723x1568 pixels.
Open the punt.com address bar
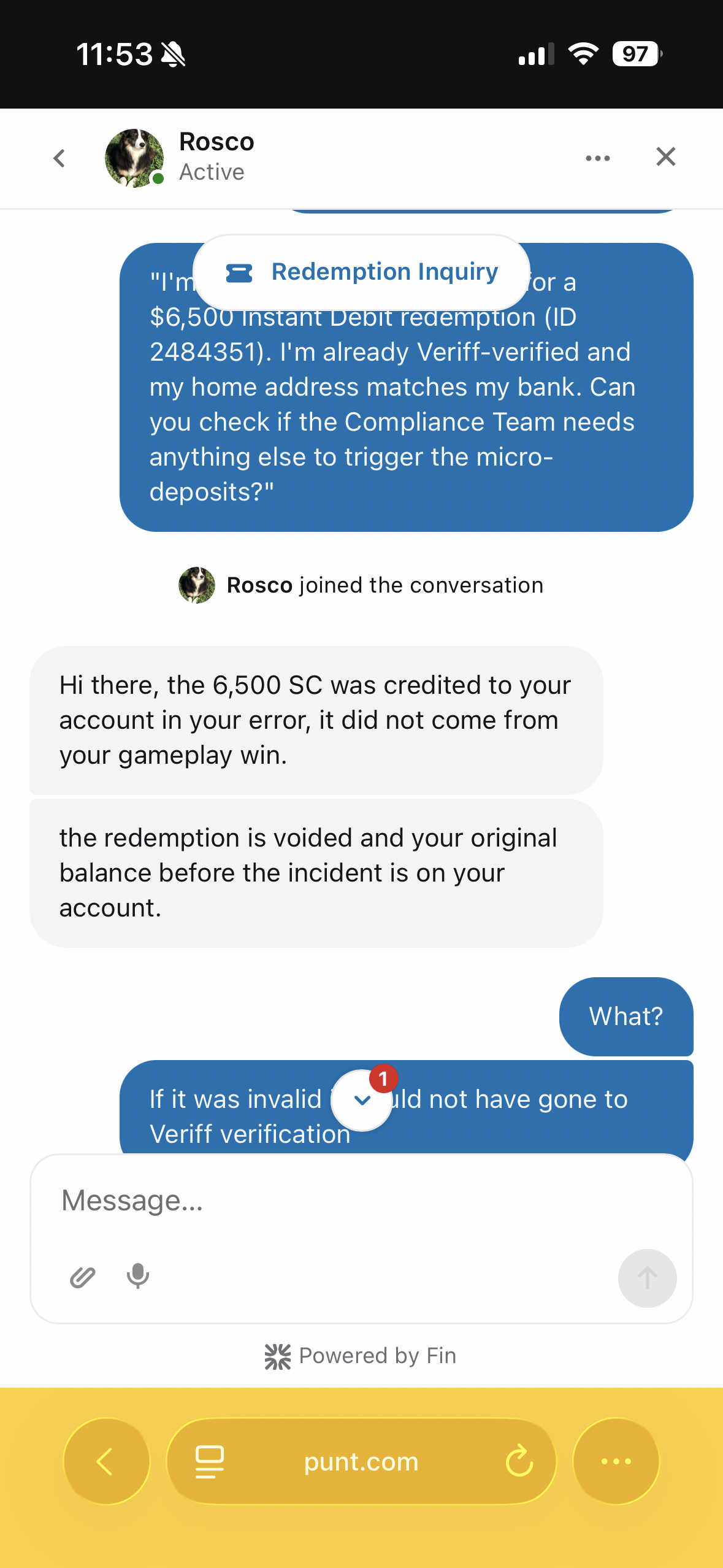[361, 1462]
